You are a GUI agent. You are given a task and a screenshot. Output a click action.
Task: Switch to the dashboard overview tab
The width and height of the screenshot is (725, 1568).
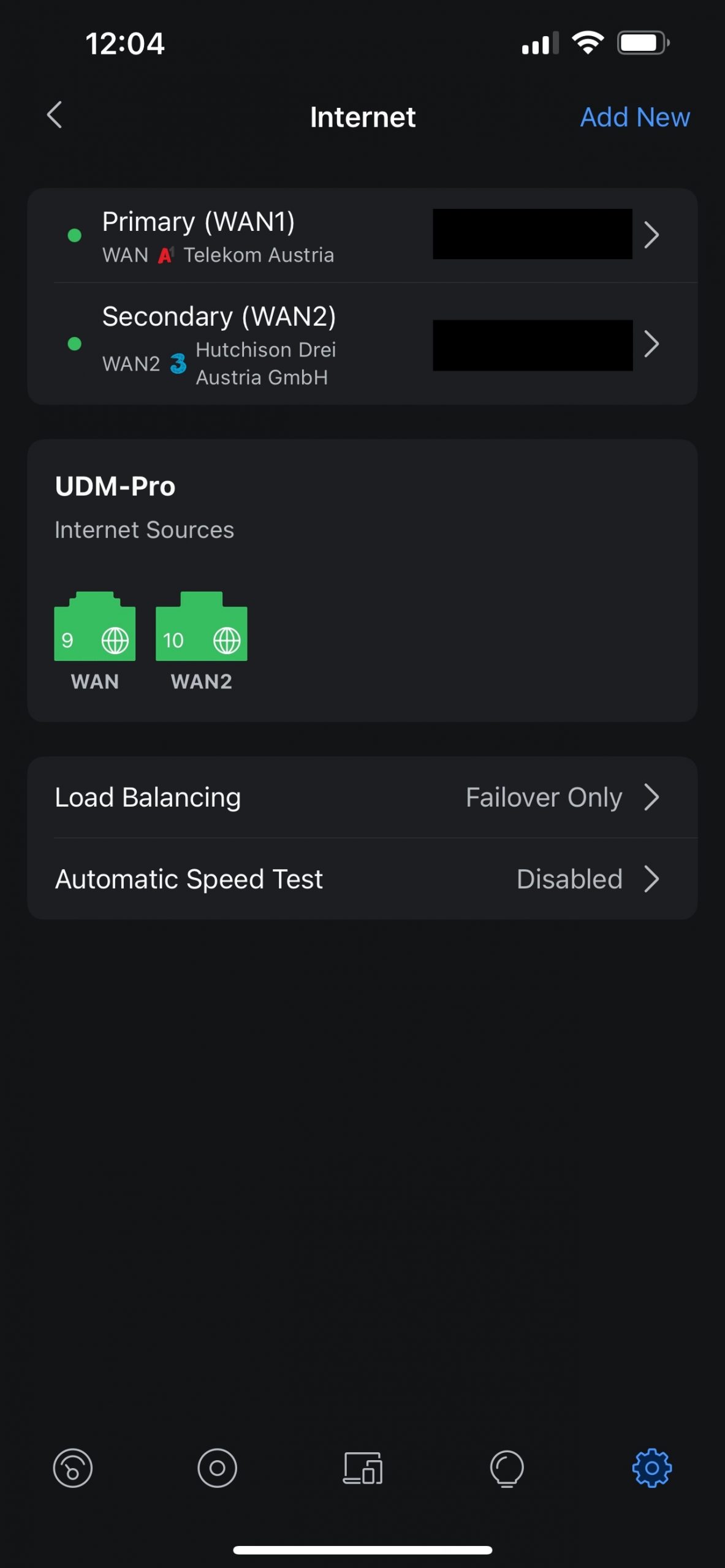[x=73, y=1468]
